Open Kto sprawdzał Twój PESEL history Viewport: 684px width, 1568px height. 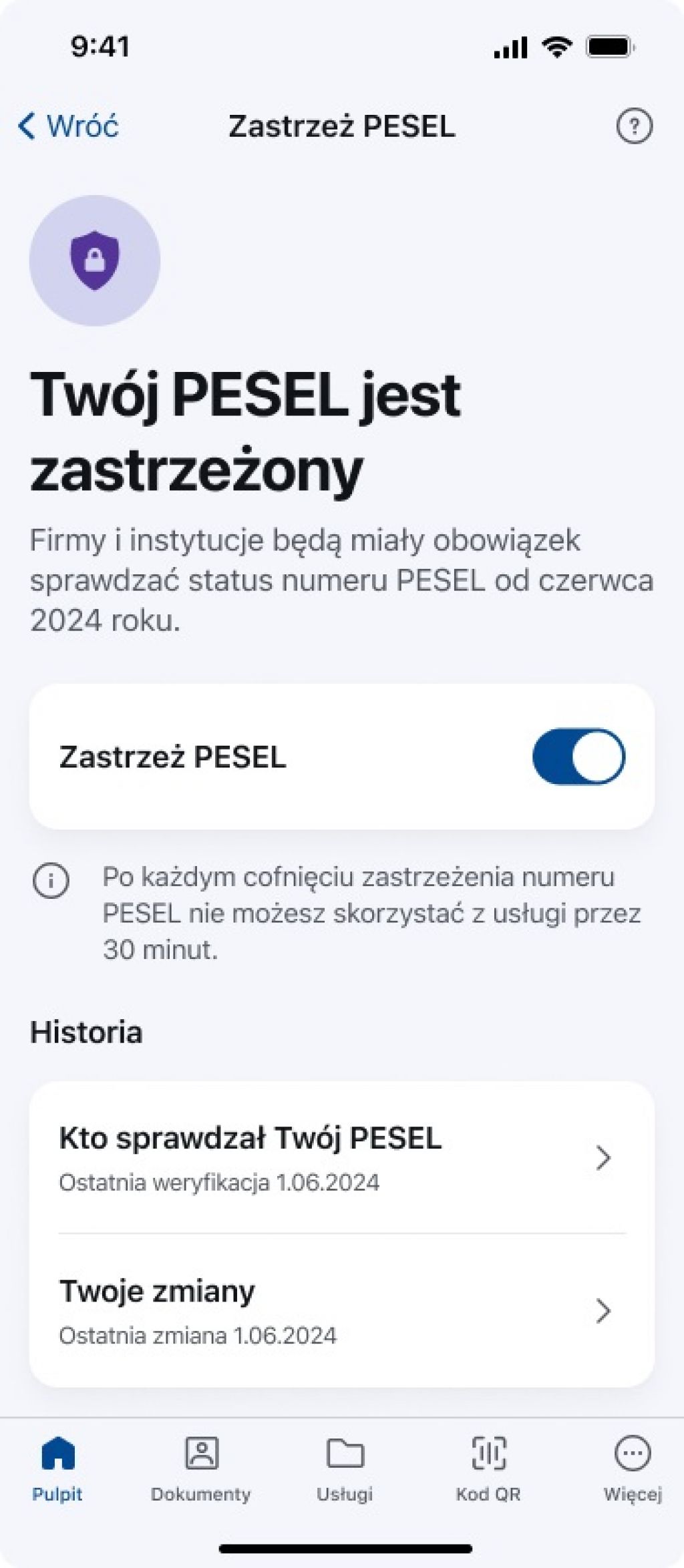(341, 1157)
